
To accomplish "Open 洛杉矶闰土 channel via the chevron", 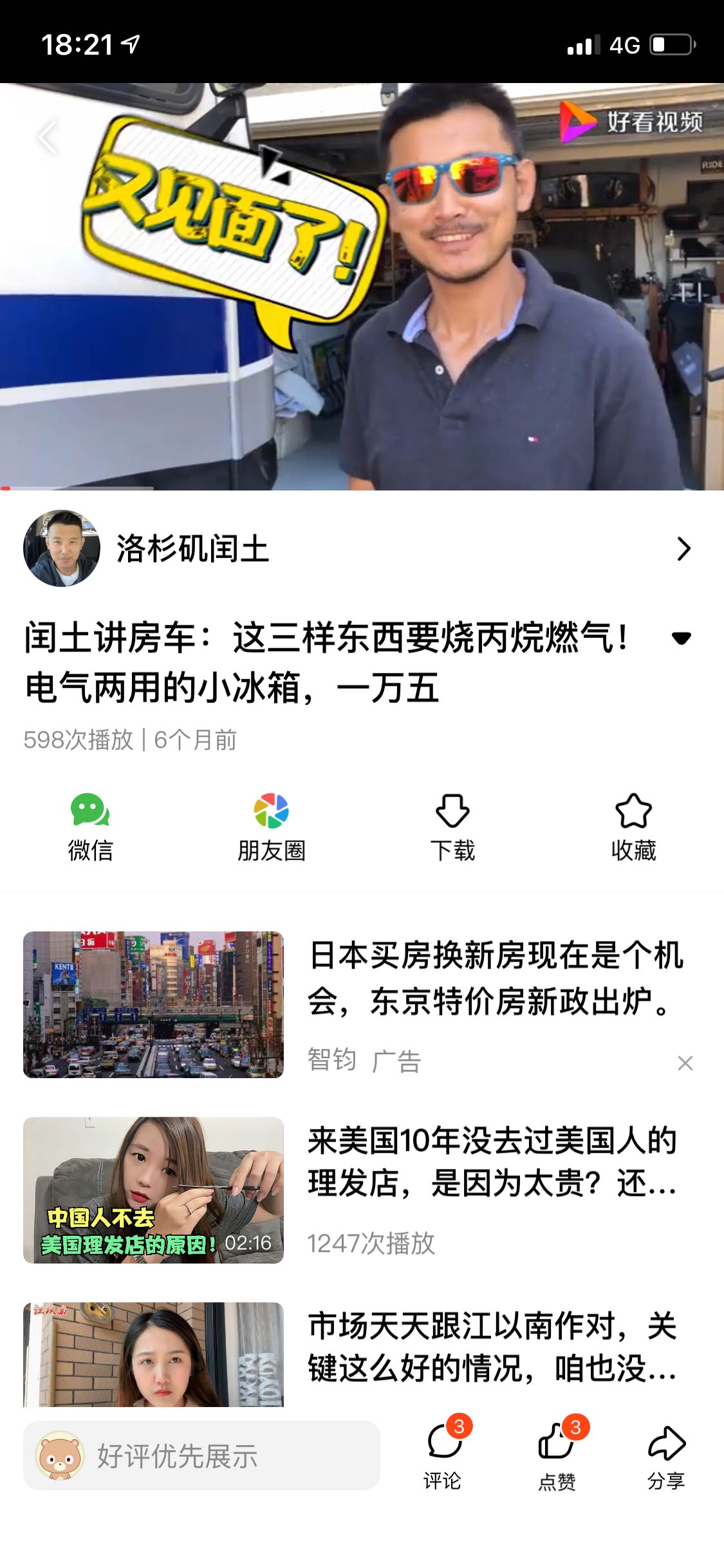I will click(x=684, y=550).
